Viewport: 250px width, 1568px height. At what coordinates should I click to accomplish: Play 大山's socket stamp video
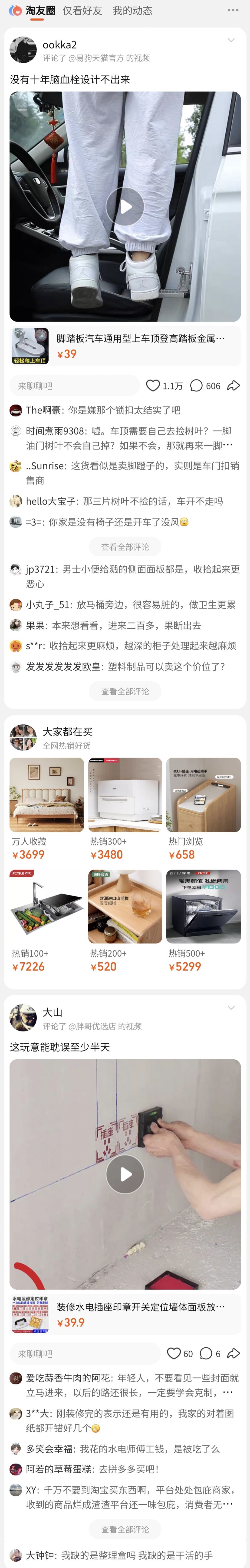pyautogui.click(x=125, y=1174)
